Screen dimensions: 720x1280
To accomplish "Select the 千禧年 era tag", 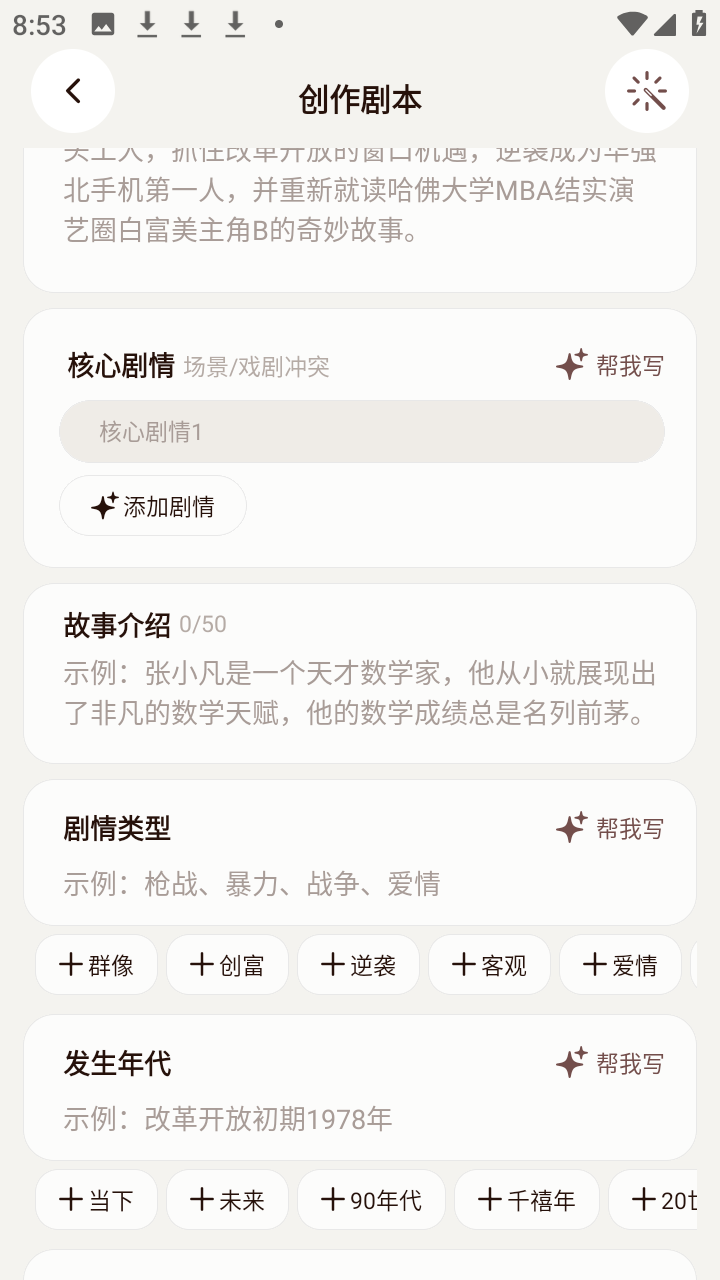I will coord(527,1199).
